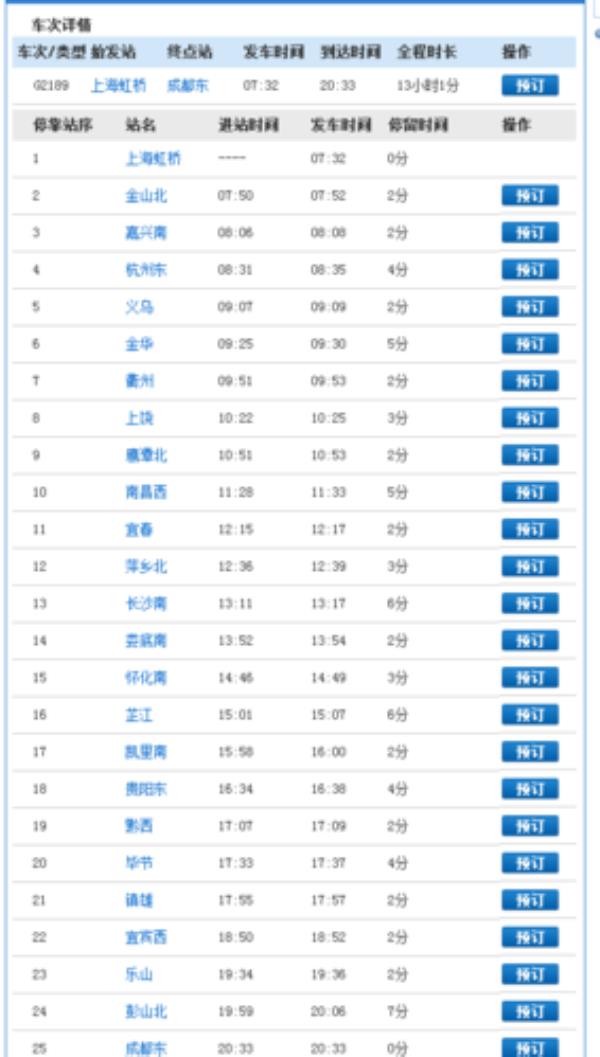The width and height of the screenshot is (600, 1057).
Task: Tap 预订 next to 长沙南
Action: (x=529, y=604)
